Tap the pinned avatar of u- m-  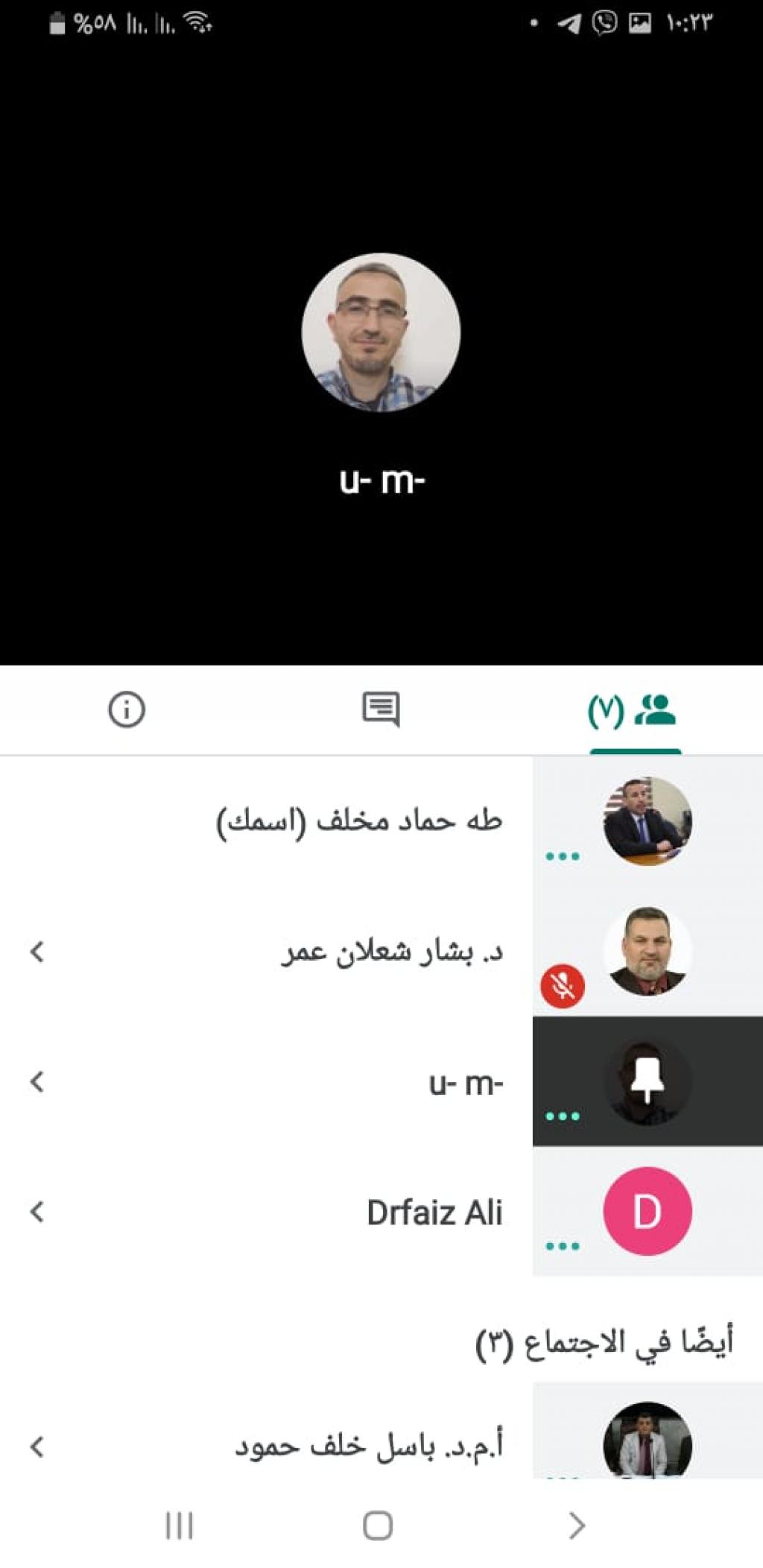647,1081
